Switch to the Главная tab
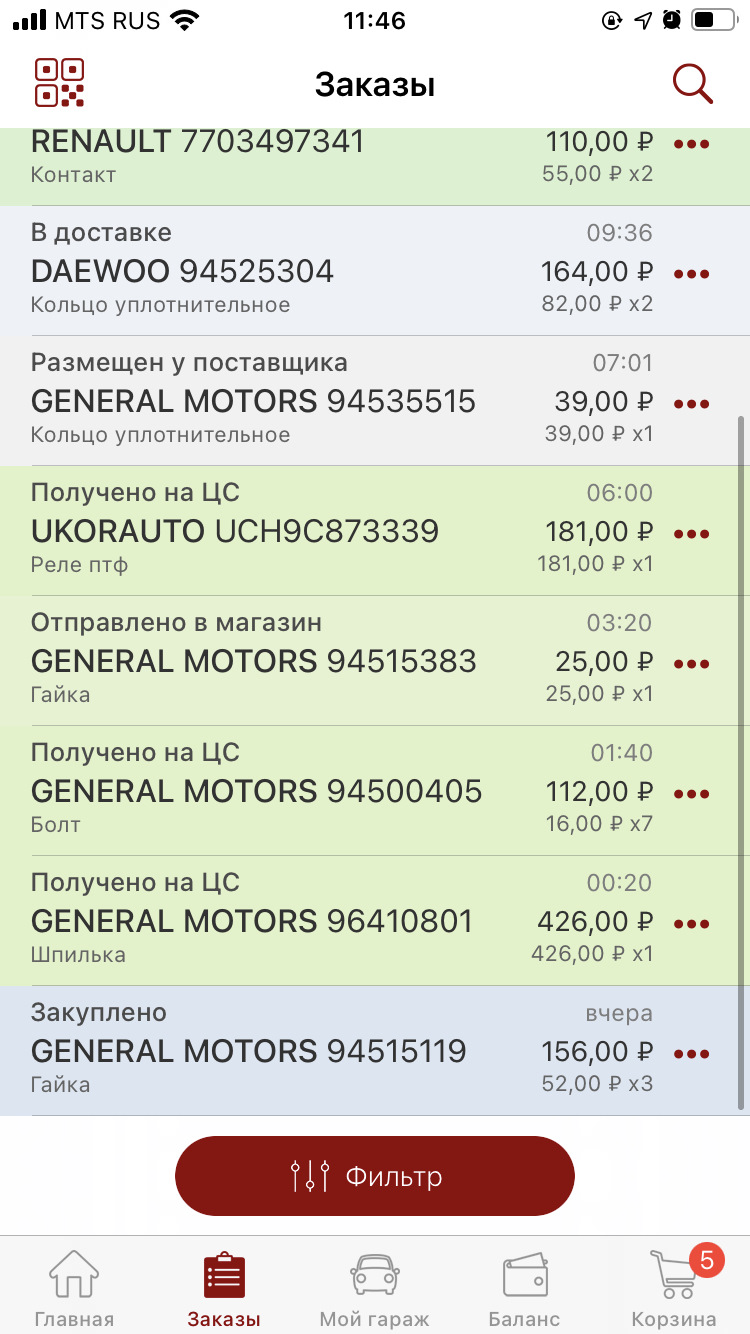Viewport: 750px width, 1334px height. click(x=74, y=1290)
